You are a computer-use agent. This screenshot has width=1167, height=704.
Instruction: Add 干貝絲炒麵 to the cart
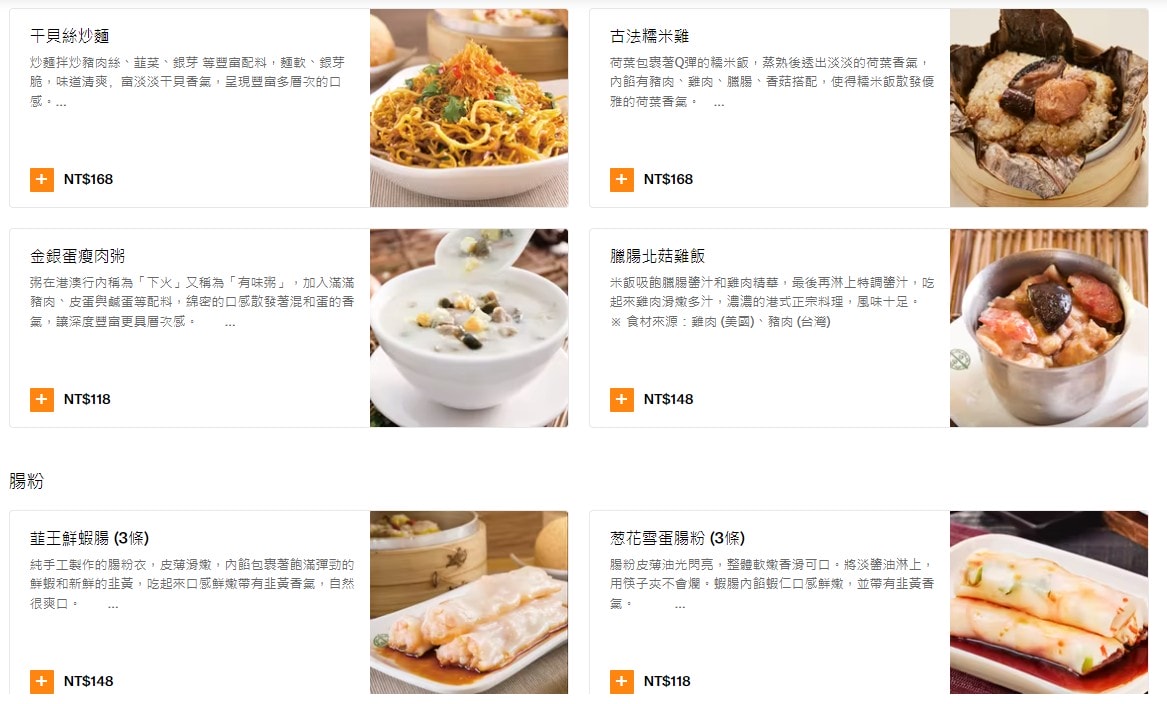[x=42, y=180]
